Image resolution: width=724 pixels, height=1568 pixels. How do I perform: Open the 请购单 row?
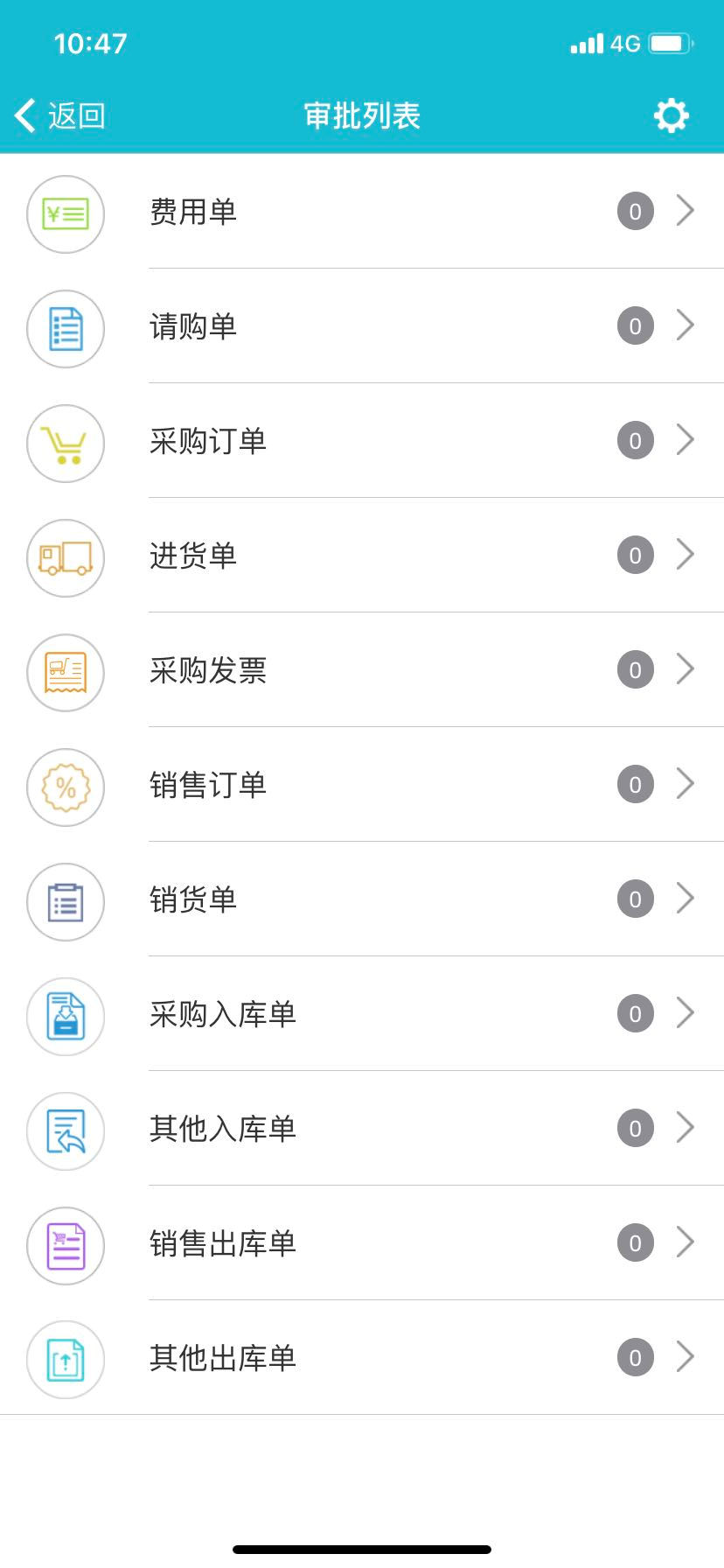362,326
